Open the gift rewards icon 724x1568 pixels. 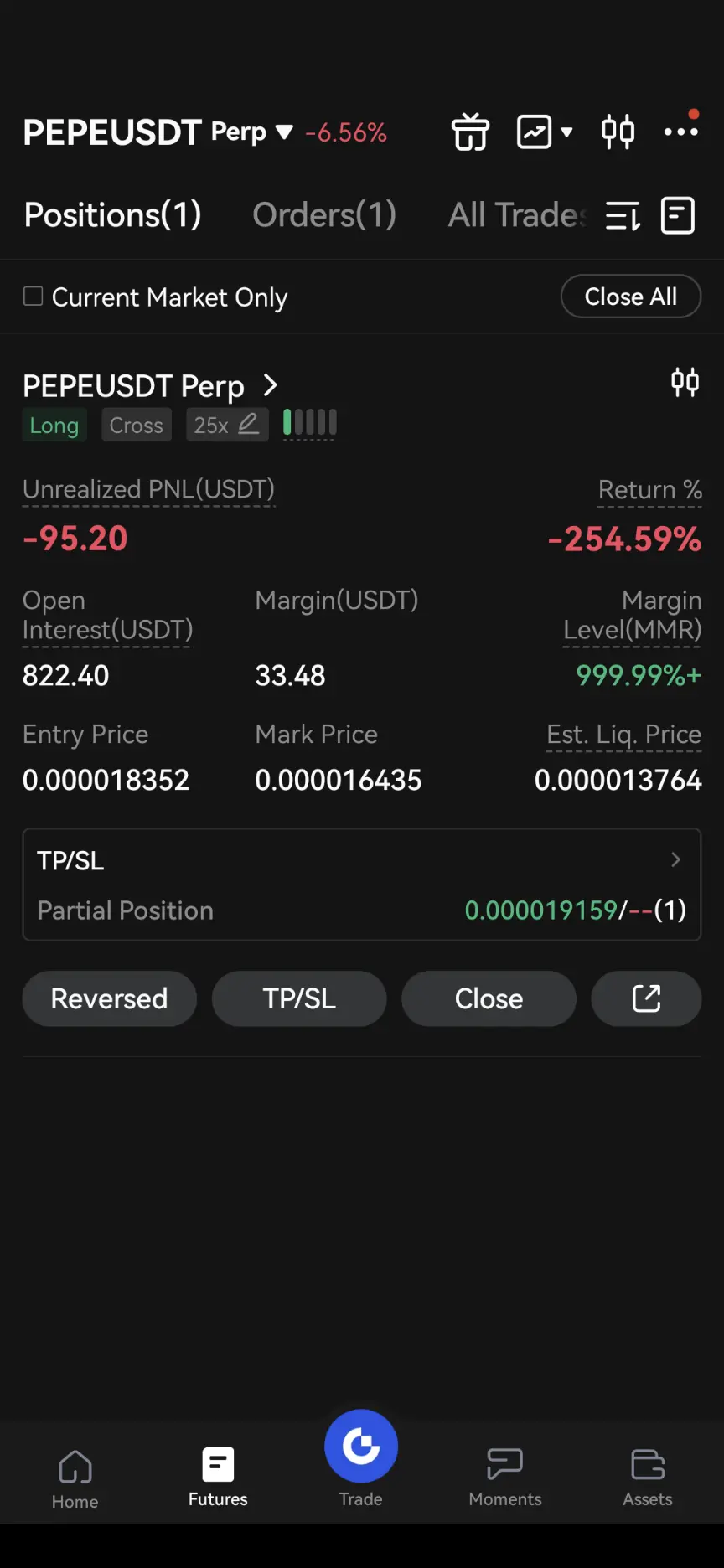[470, 132]
